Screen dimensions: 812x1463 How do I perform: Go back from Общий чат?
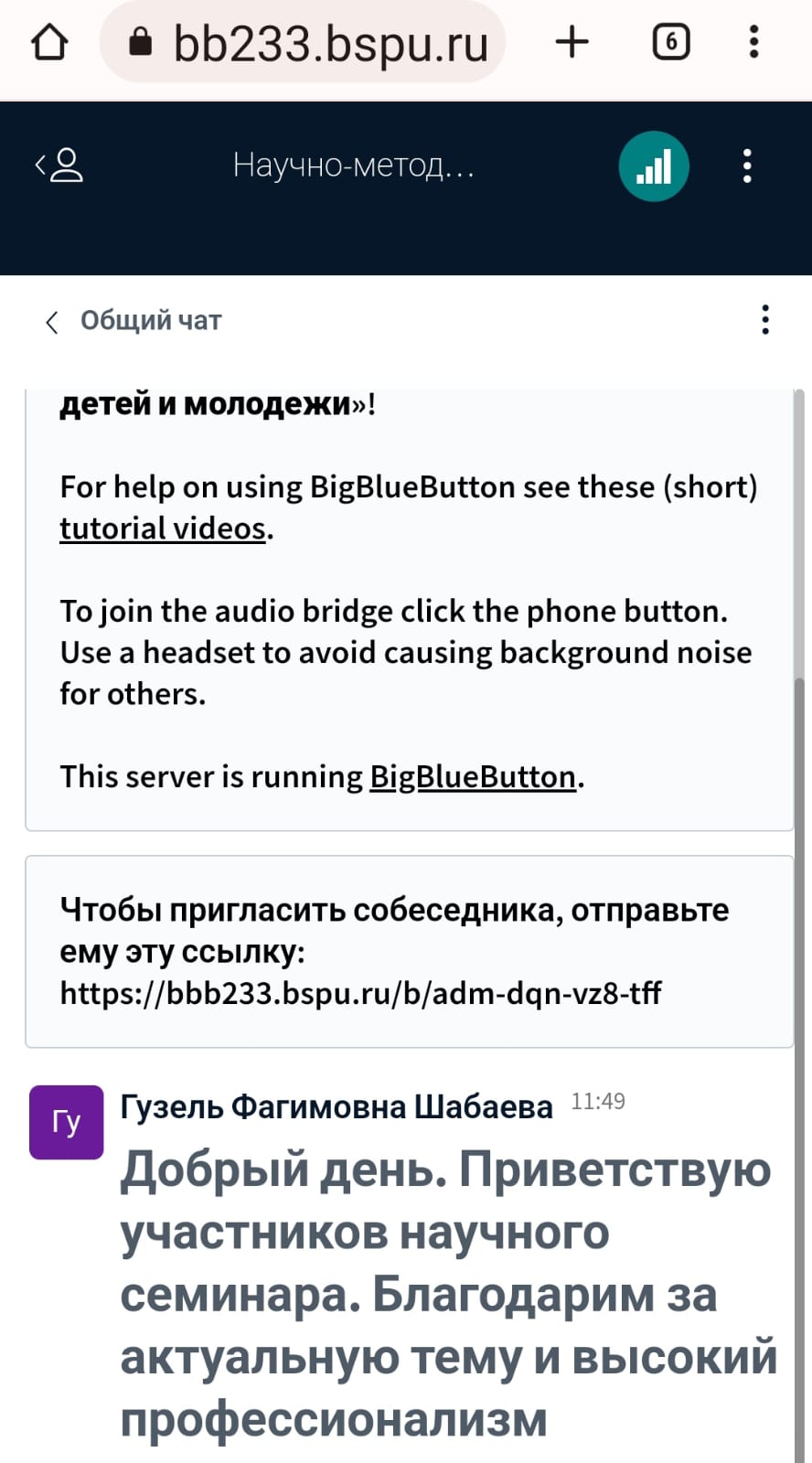click(x=52, y=321)
